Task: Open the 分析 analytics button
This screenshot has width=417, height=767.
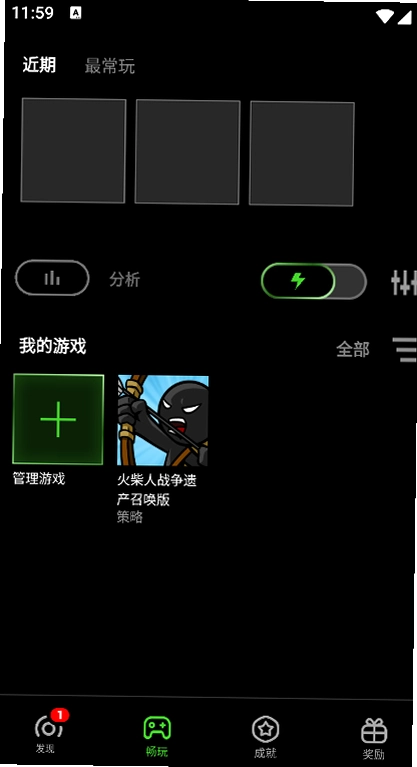Action: click(52, 278)
